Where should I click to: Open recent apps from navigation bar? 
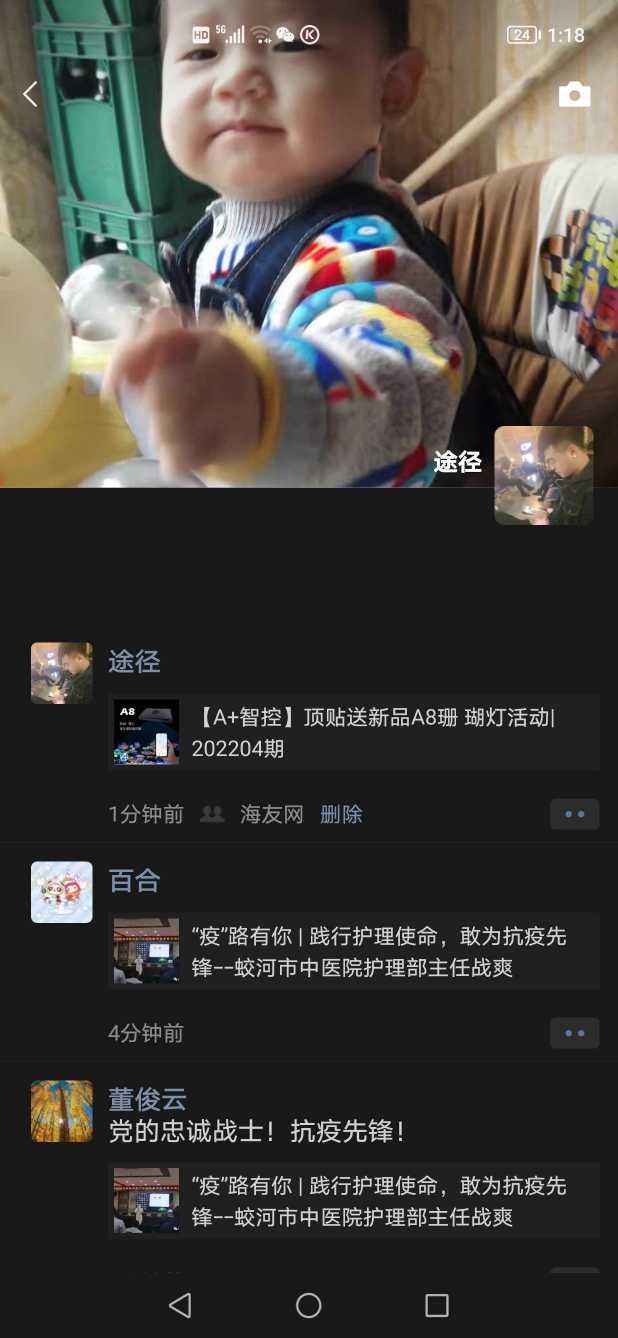point(437,1305)
